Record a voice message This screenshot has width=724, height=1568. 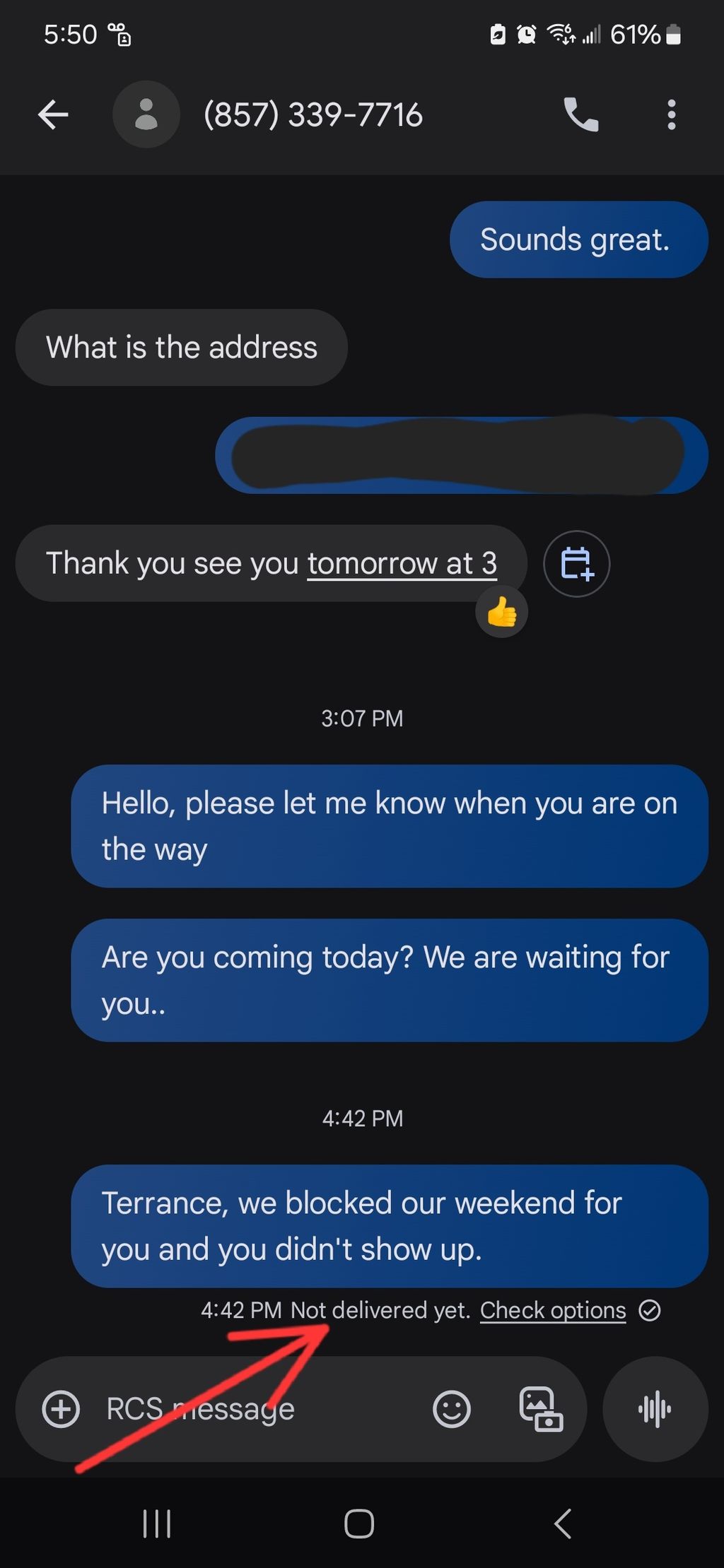(655, 1409)
